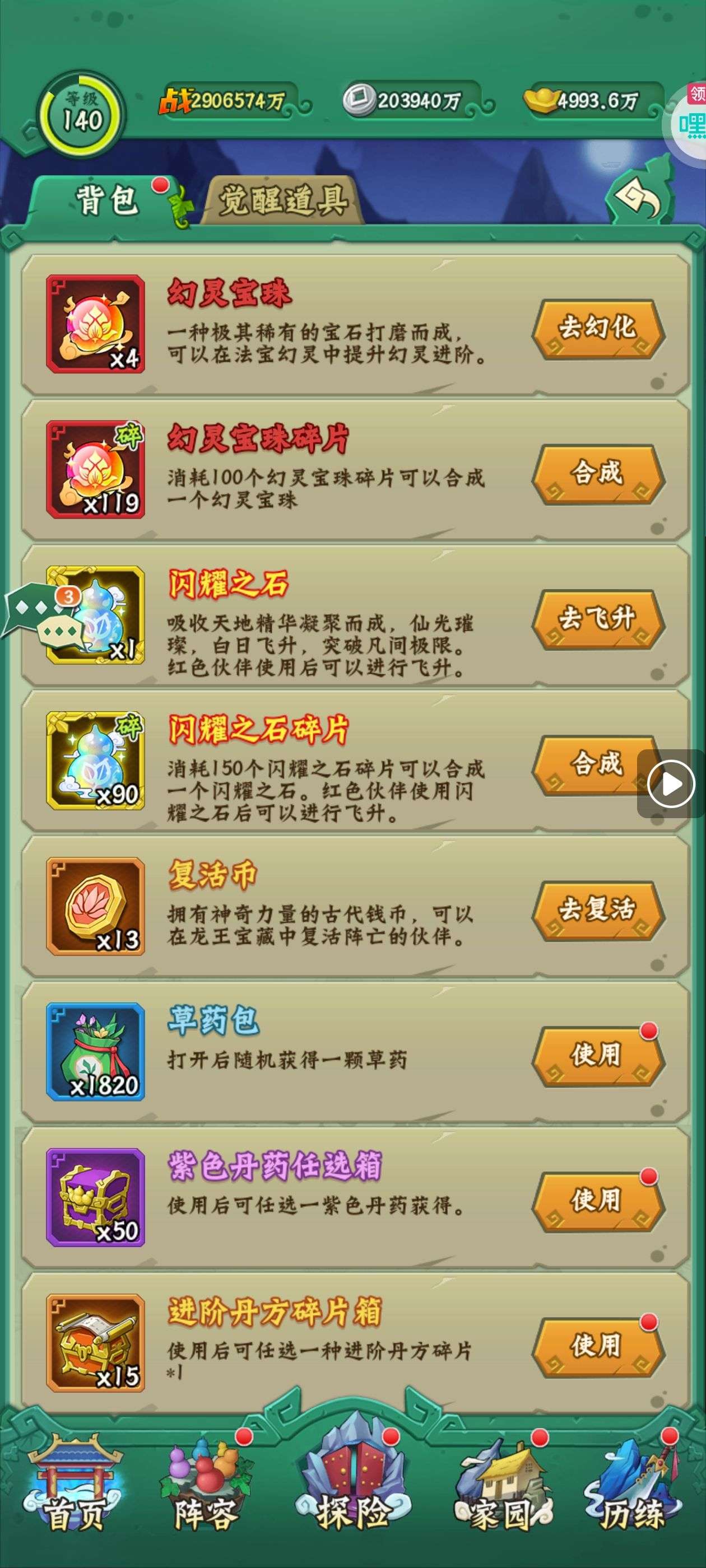Tap 去飞升 for 闪耀之石

(597, 620)
